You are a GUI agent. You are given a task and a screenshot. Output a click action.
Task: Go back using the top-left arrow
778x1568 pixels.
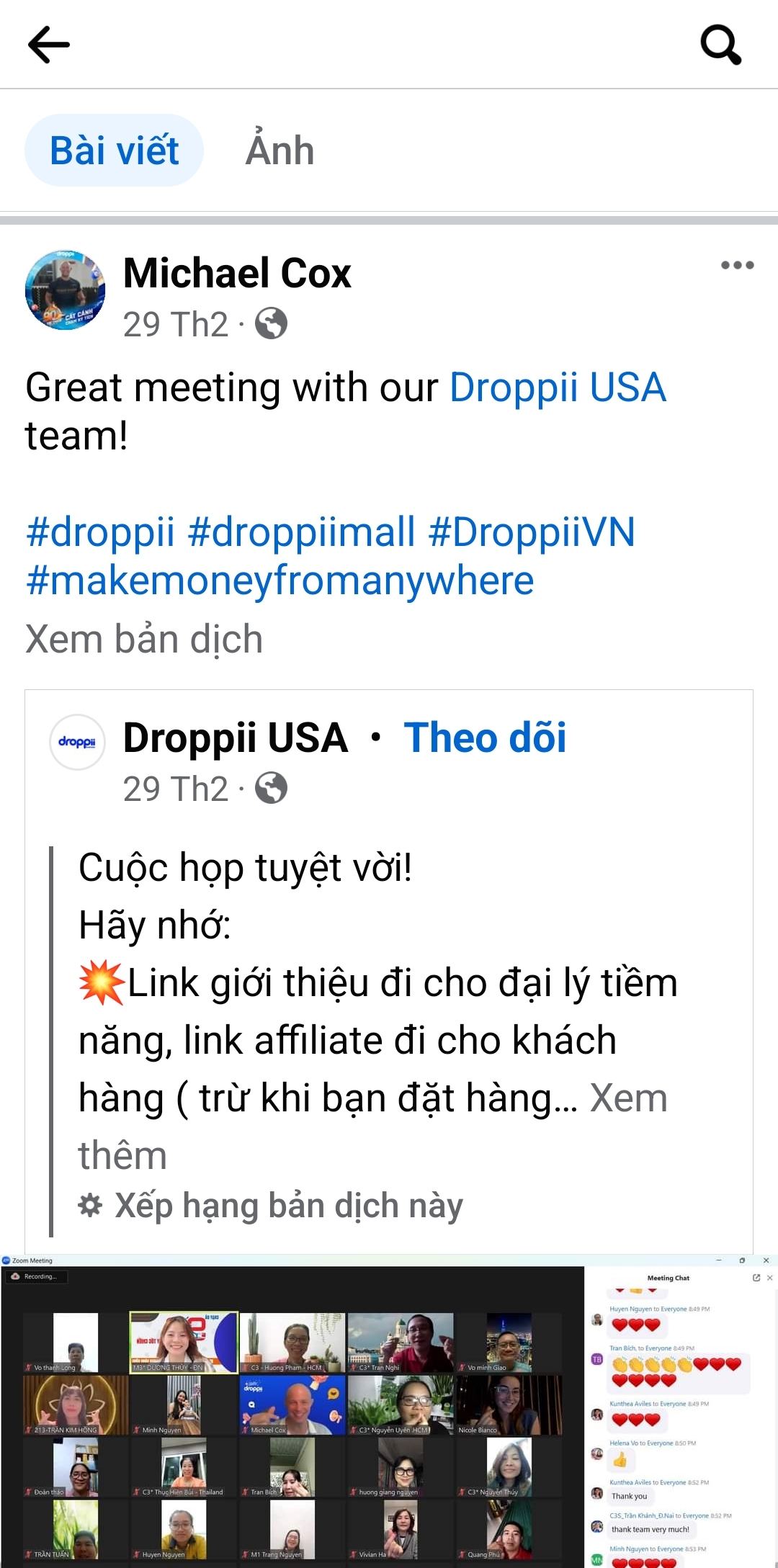pos(49,45)
